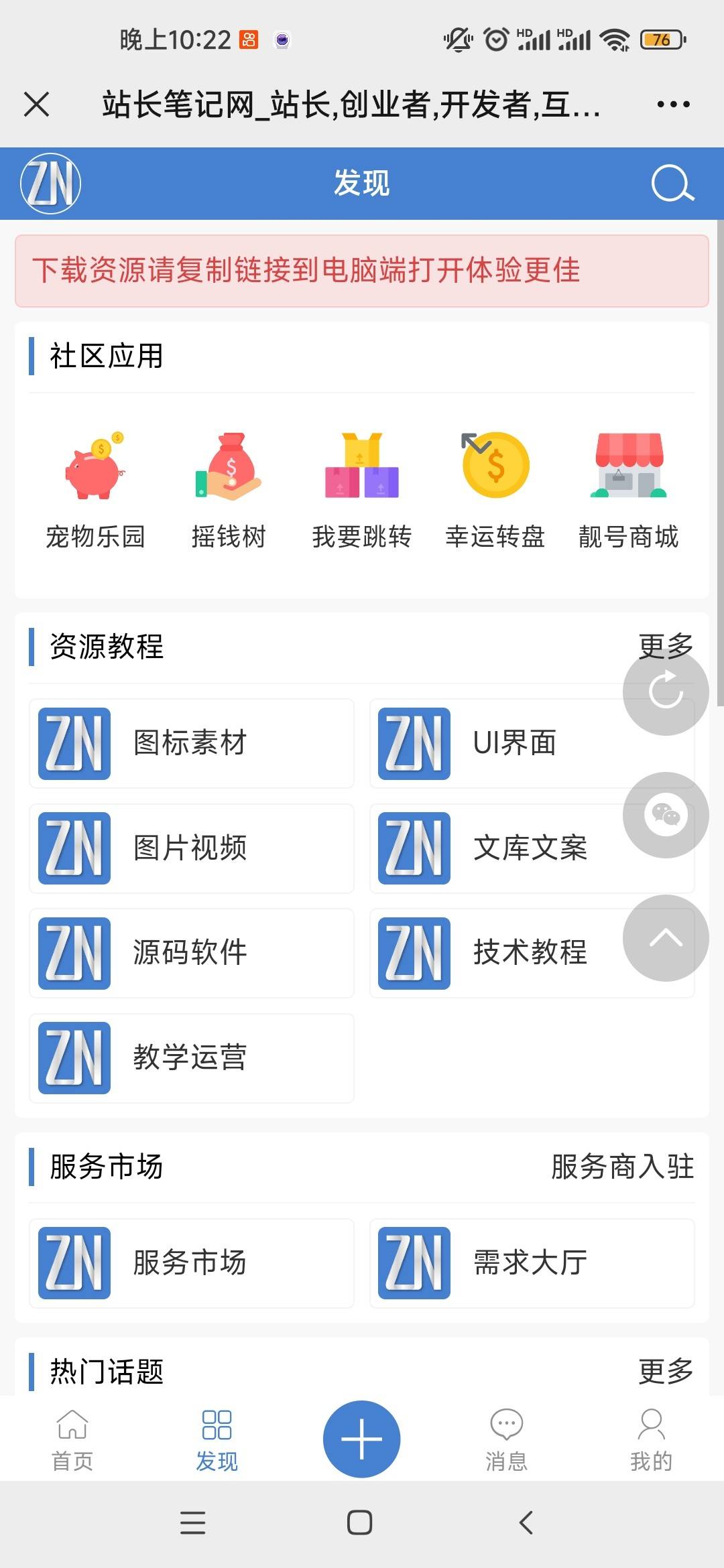Viewport: 724px width, 1568px height.
Task: Open the 需求大厅 card
Action: pos(532,1263)
